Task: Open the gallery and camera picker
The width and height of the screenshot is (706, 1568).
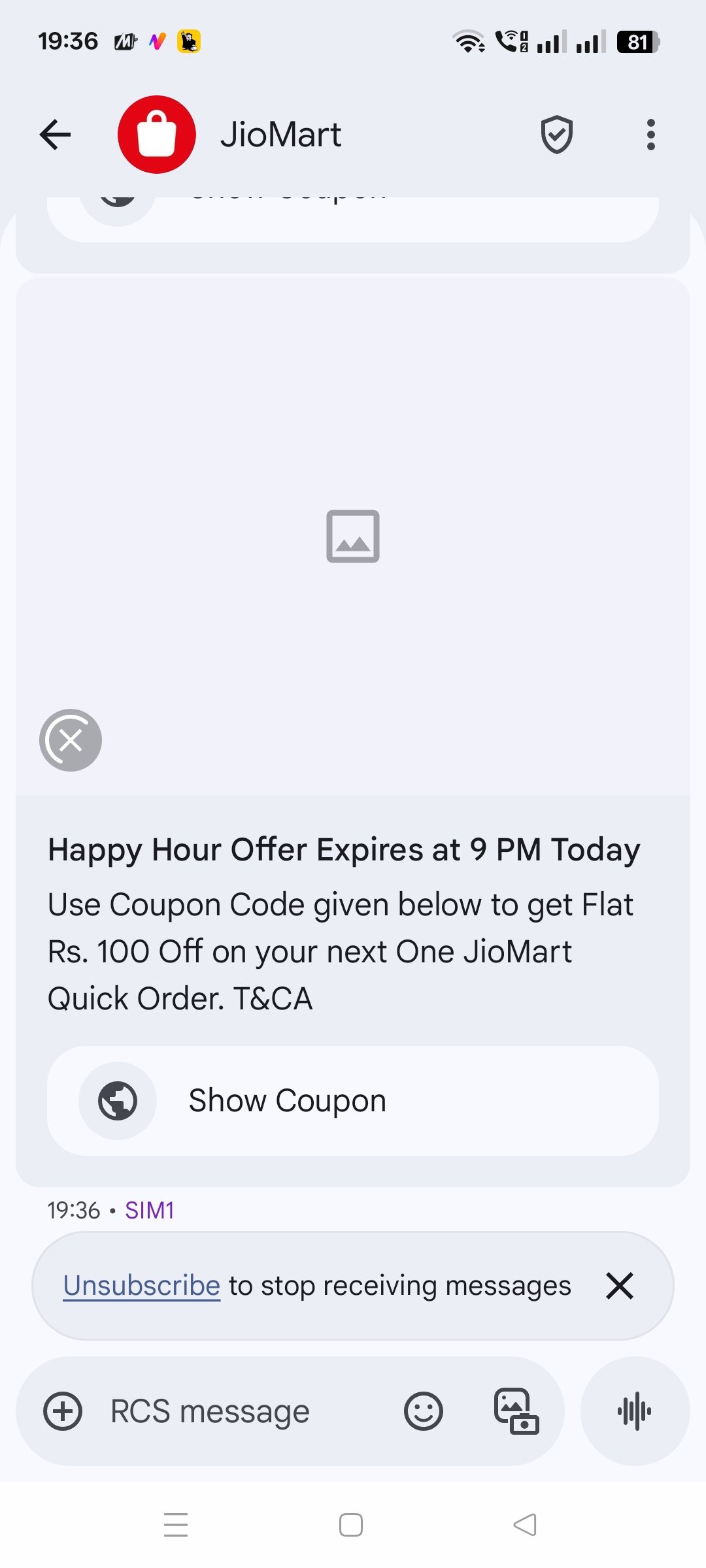Action: 516,1411
